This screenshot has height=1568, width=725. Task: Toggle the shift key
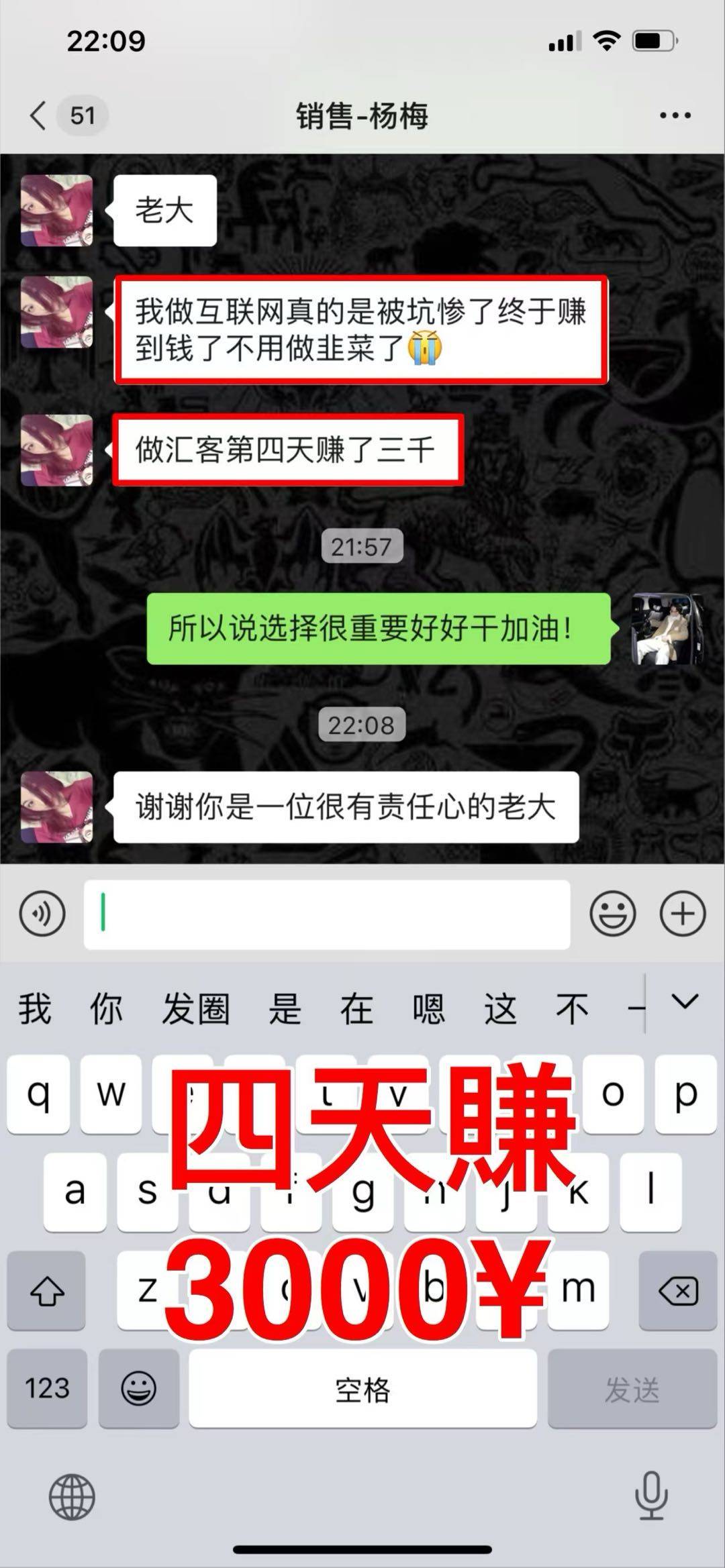pos(46,1290)
